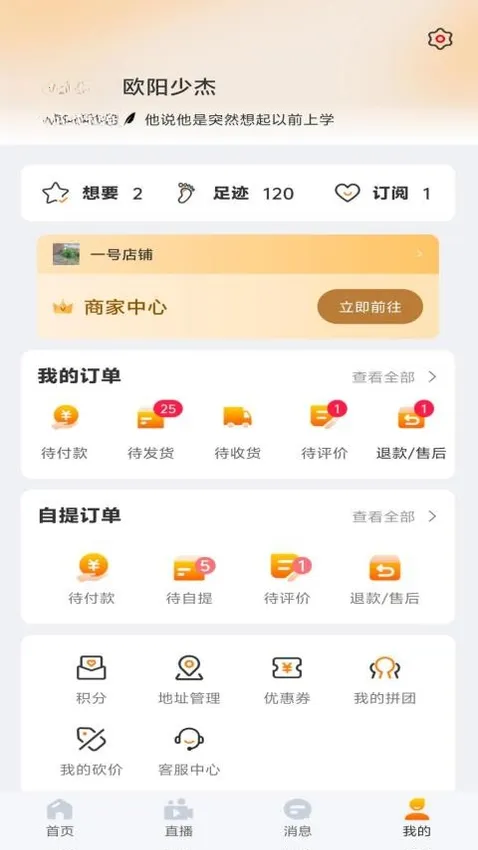This screenshot has height=850, width=478.
Task: Open the 积分 points page
Action: pos(91,680)
